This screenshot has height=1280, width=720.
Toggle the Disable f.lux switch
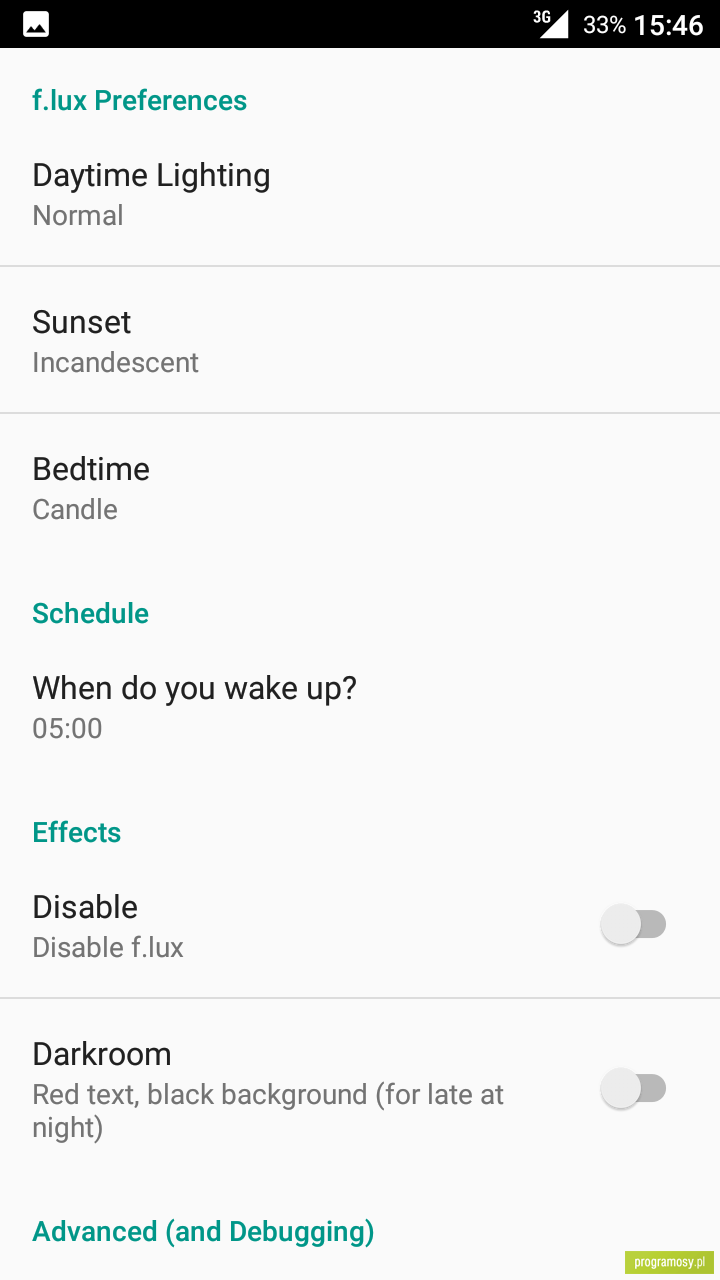point(633,925)
